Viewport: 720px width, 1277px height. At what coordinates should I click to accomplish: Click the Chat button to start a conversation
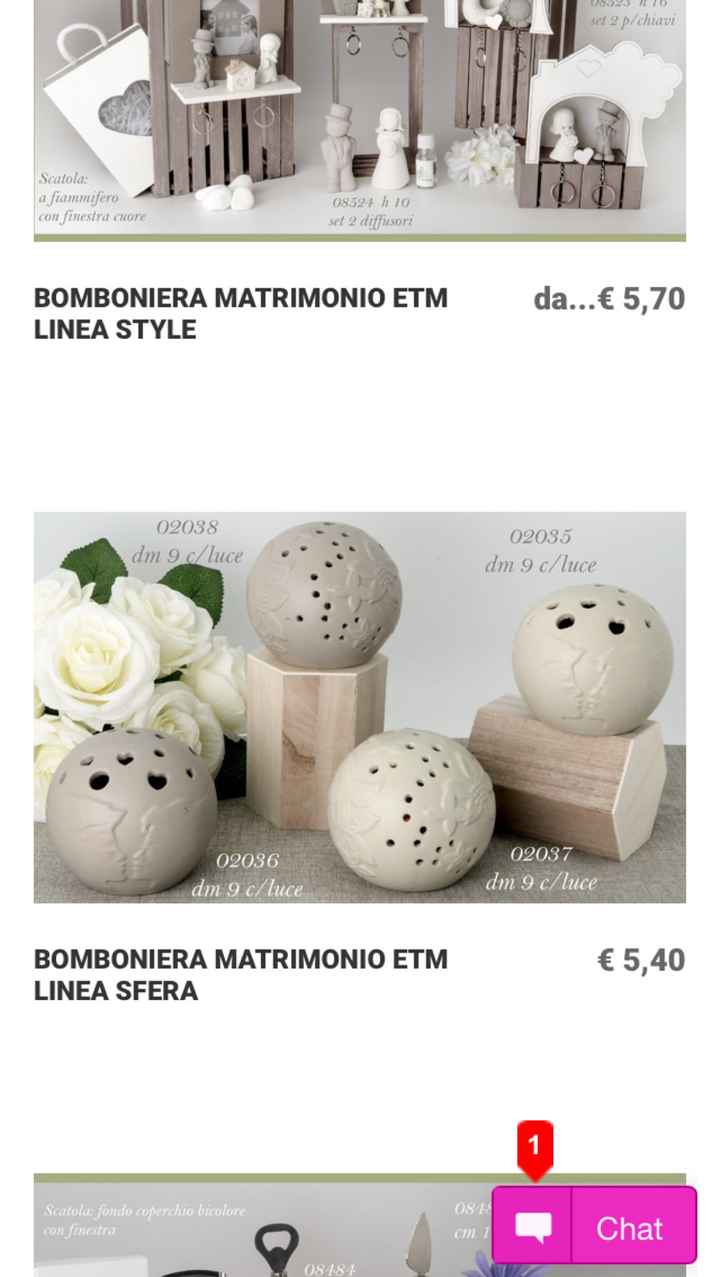pos(630,1227)
